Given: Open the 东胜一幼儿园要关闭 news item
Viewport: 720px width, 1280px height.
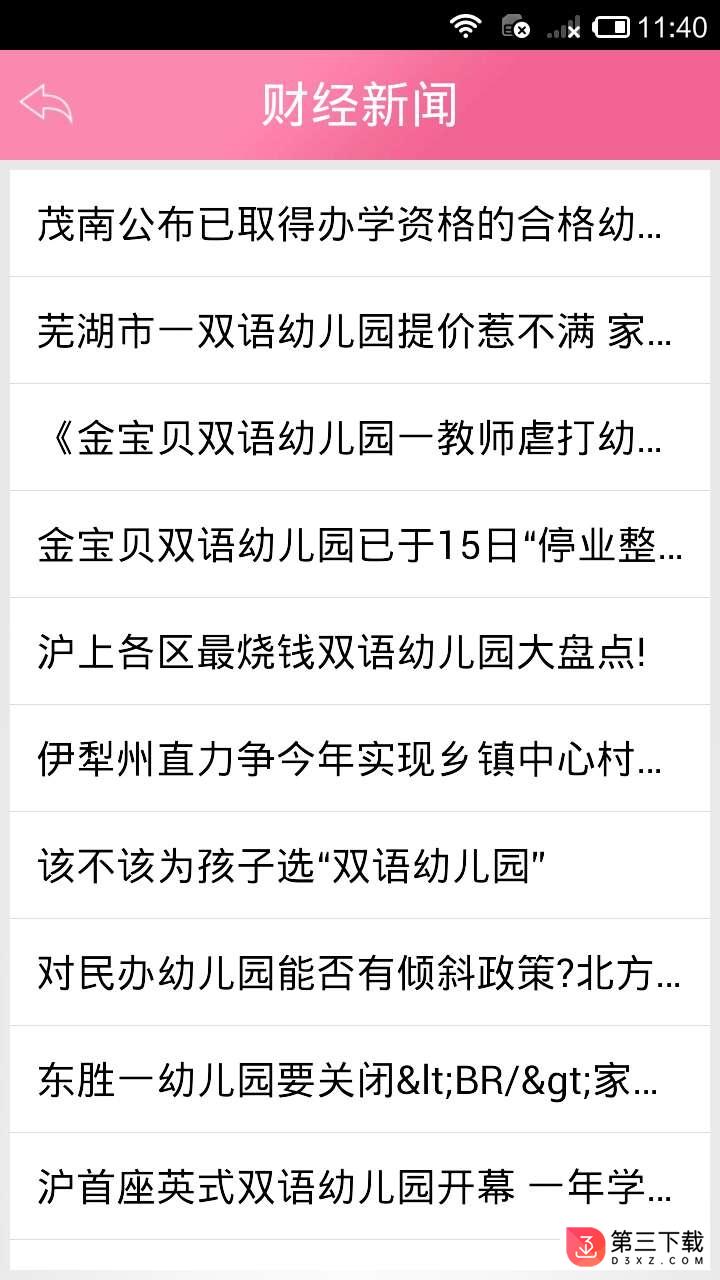Looking at the screenshot, I should coord(360,1079).
